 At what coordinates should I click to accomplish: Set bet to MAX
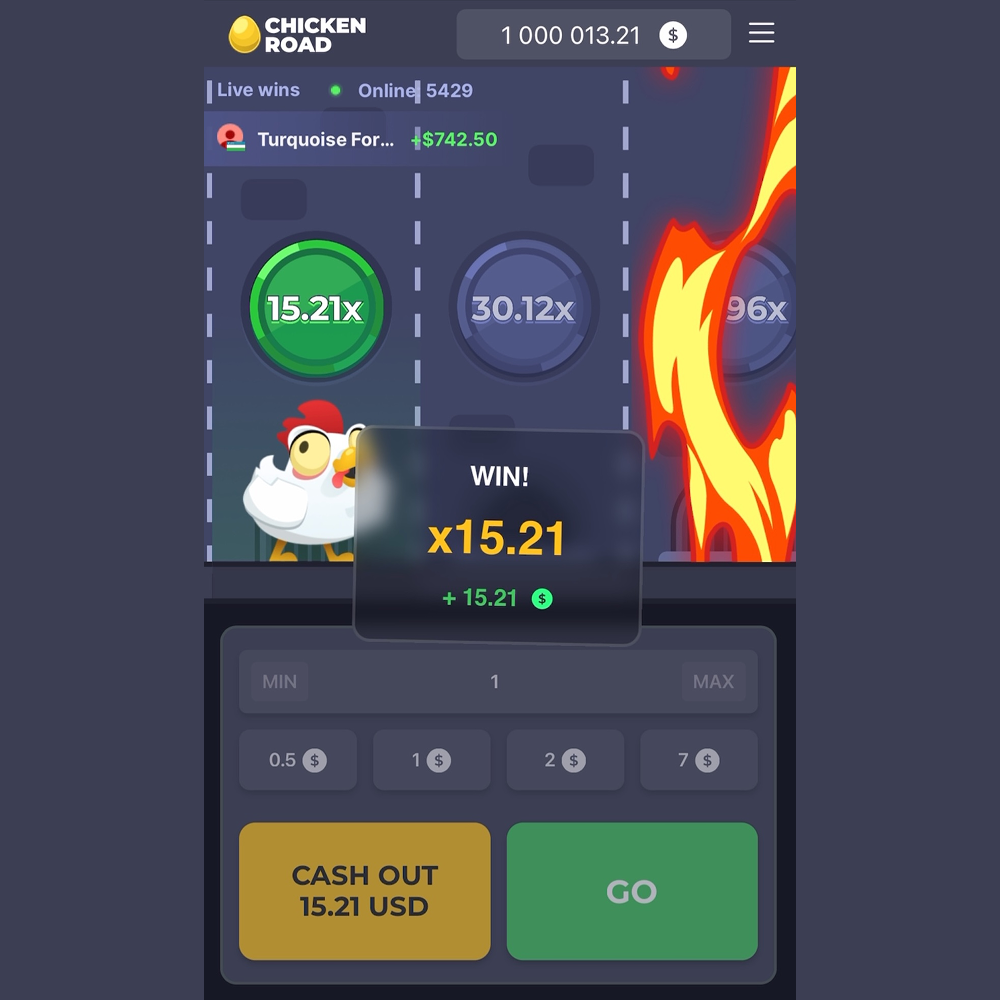coord(713,681)
